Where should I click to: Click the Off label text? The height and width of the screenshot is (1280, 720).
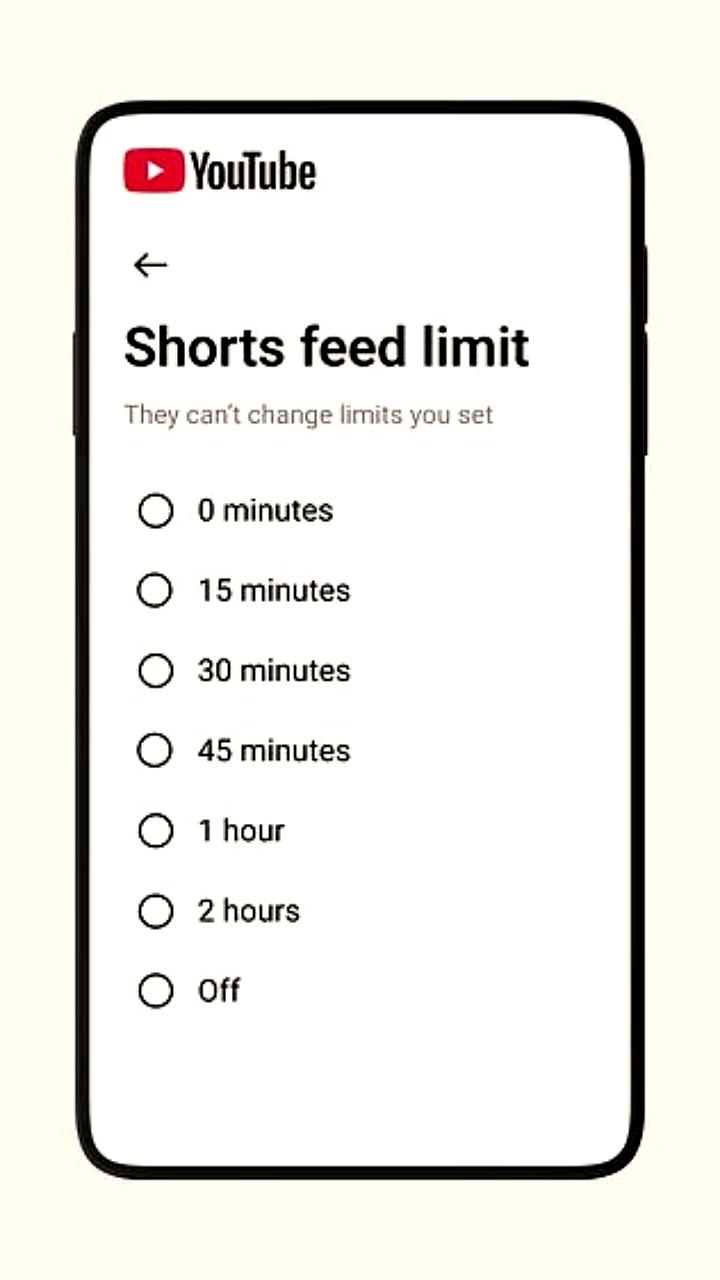[x=218, y=990]
